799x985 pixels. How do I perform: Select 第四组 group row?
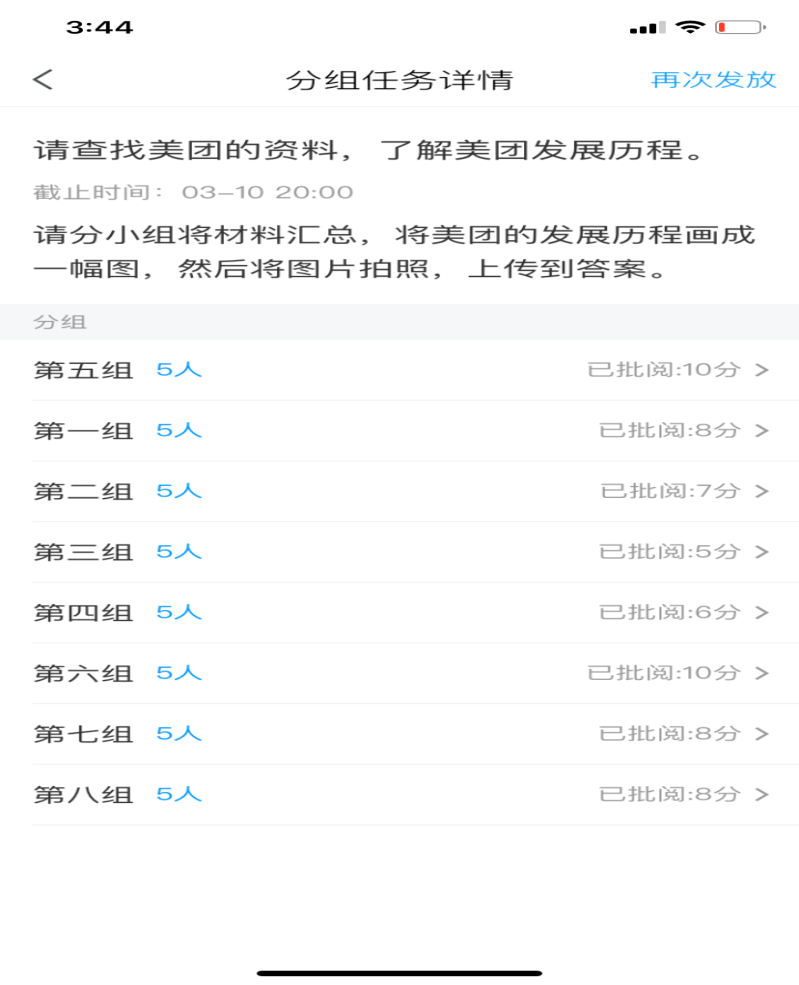pyautogui.click(x=400, y=613)
